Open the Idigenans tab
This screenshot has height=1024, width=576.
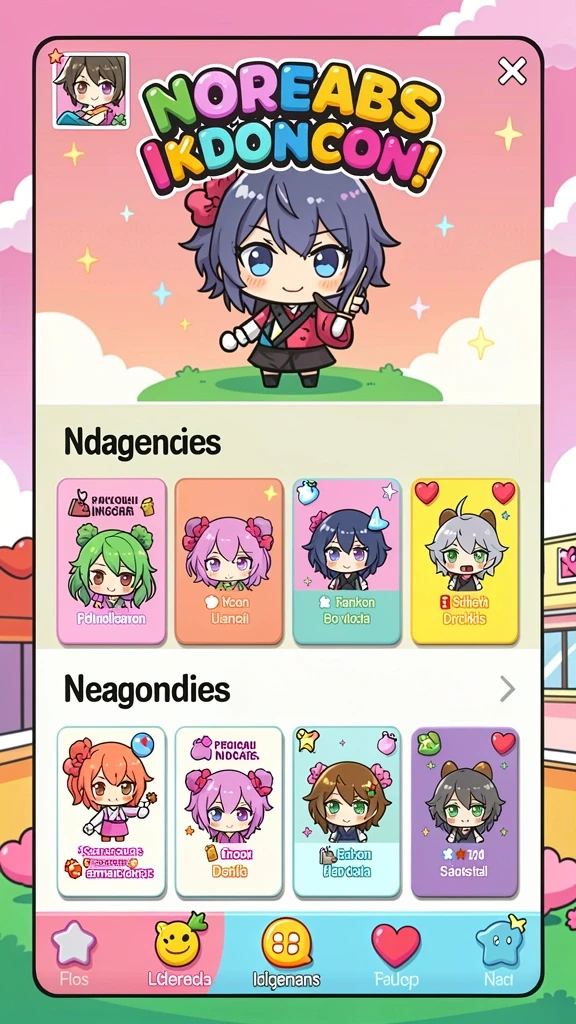point(287,952)
